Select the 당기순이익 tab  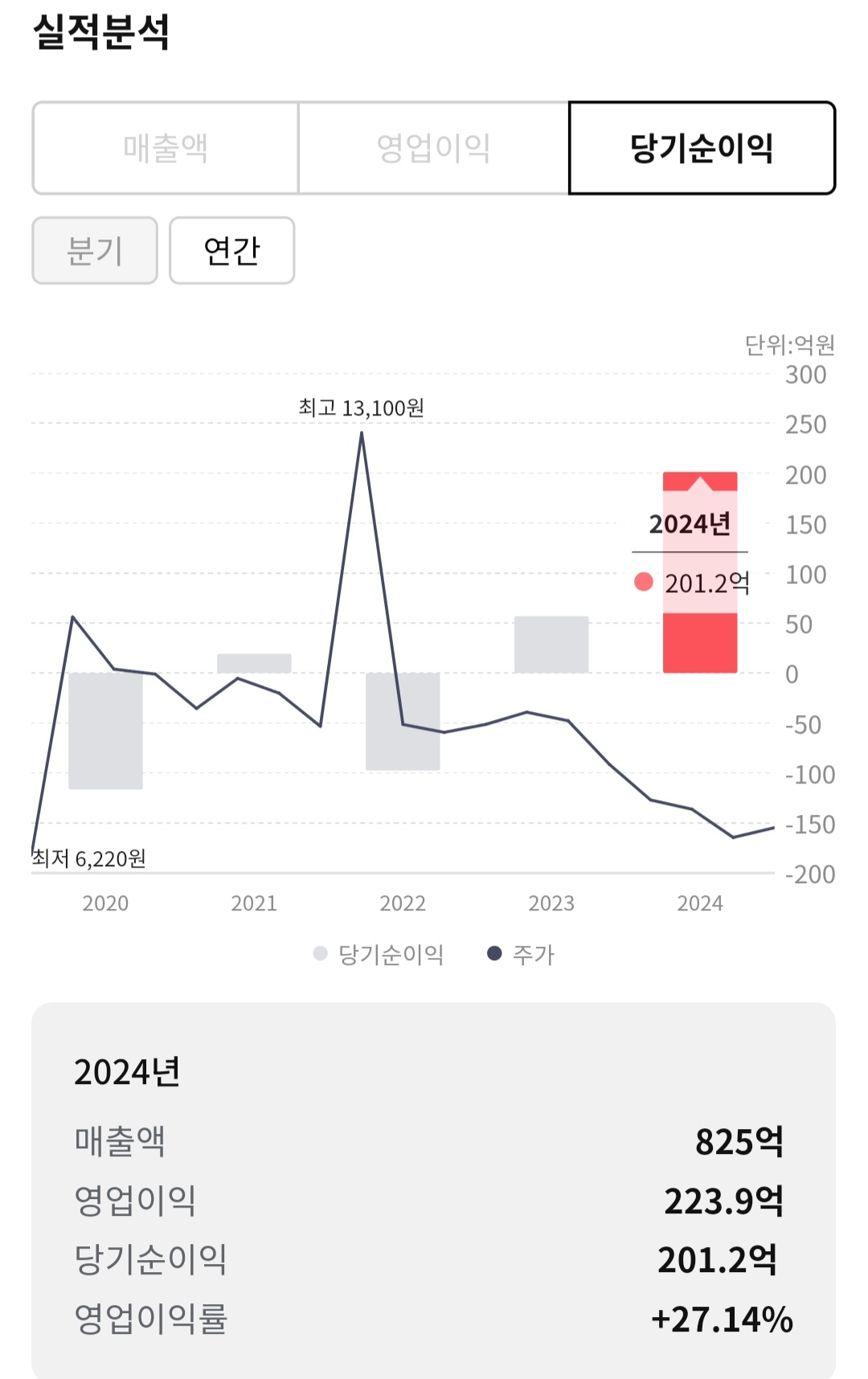[x=702, y=148]
